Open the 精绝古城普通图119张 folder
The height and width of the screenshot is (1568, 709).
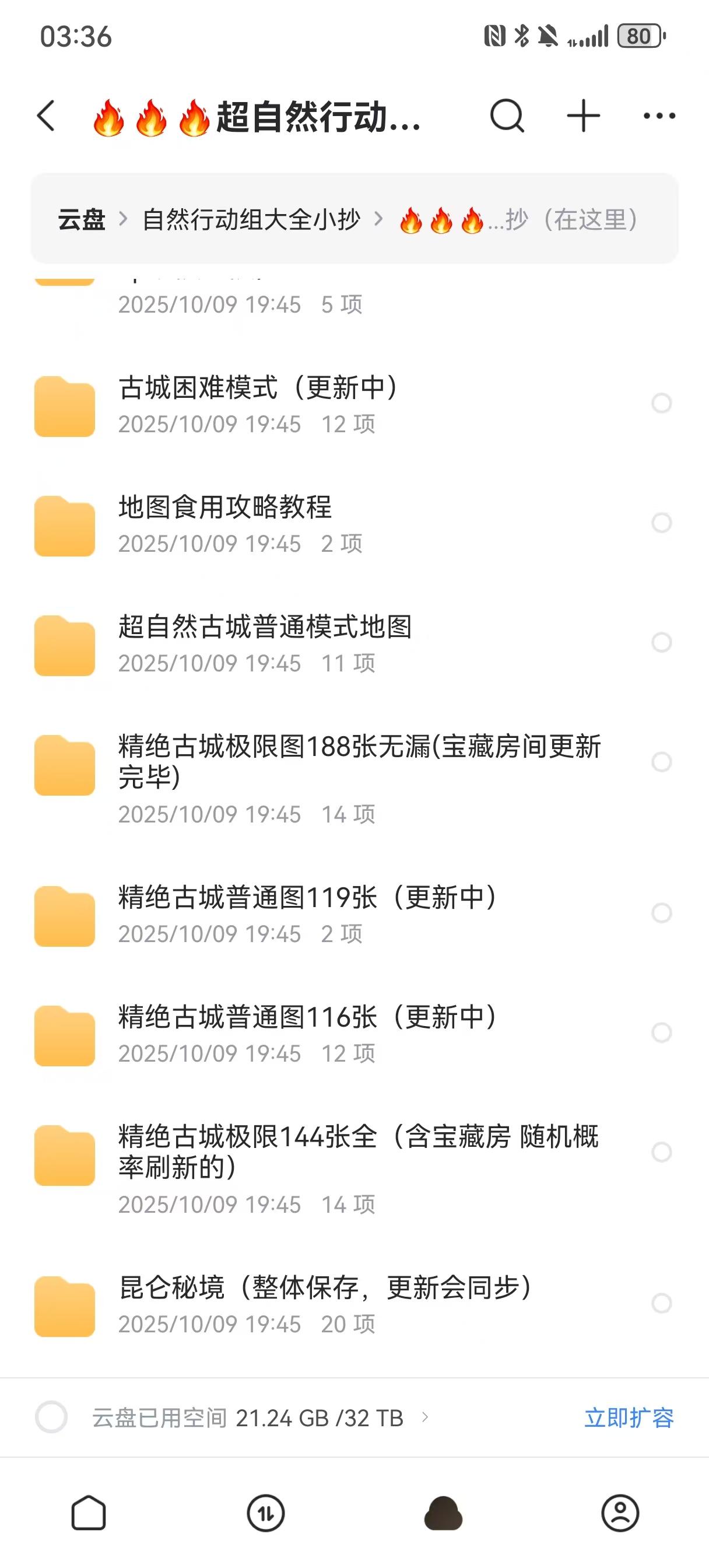tap(307, 912)
